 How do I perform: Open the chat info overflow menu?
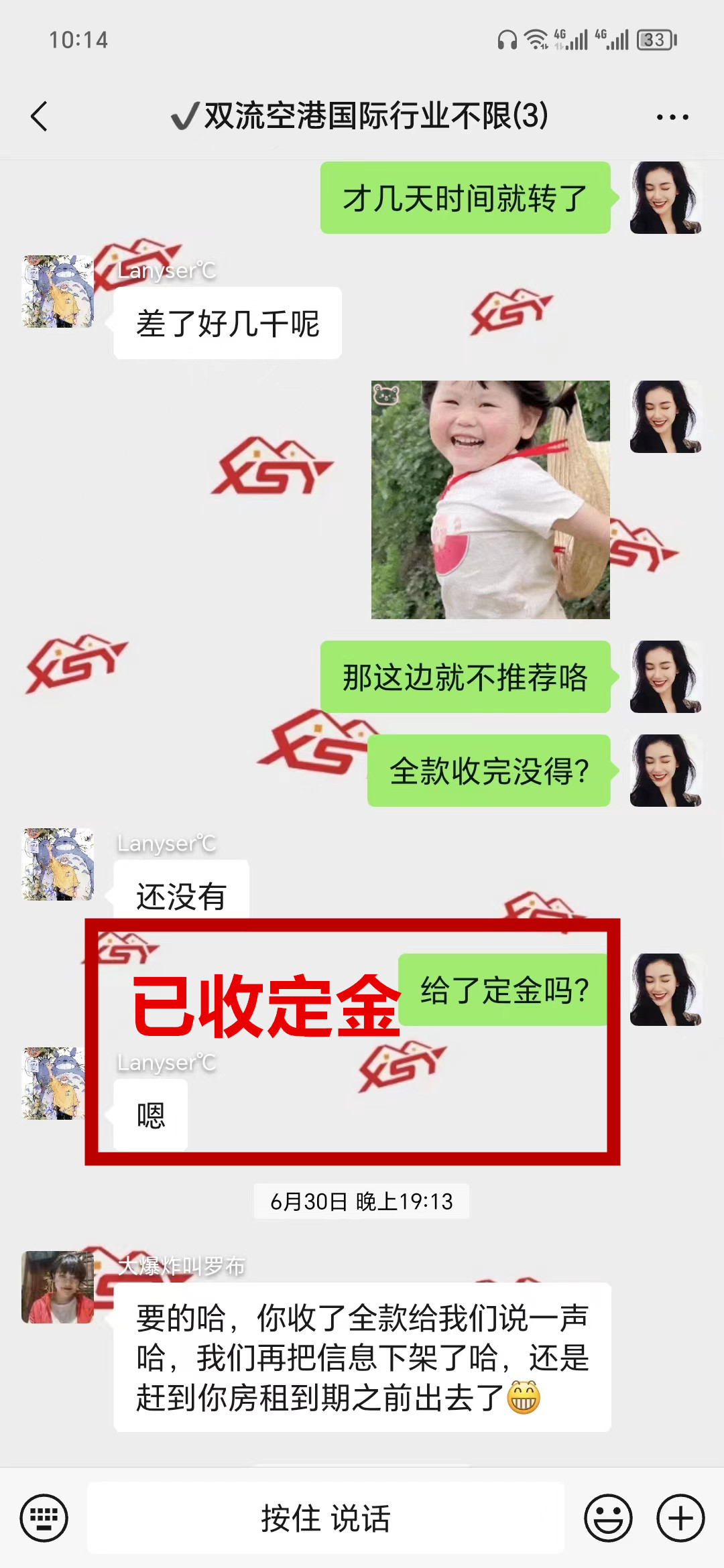(x=672, y=117)
